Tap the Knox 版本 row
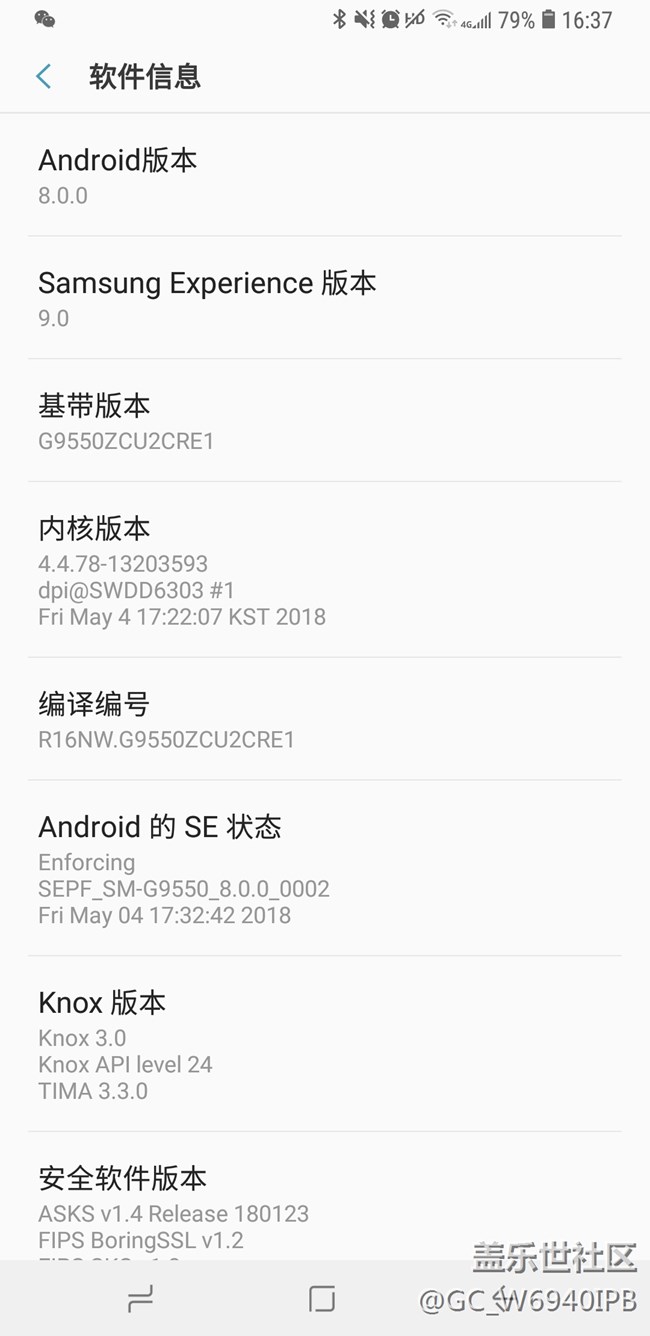Screen dimensions: 650x1336 [324, 1044]
